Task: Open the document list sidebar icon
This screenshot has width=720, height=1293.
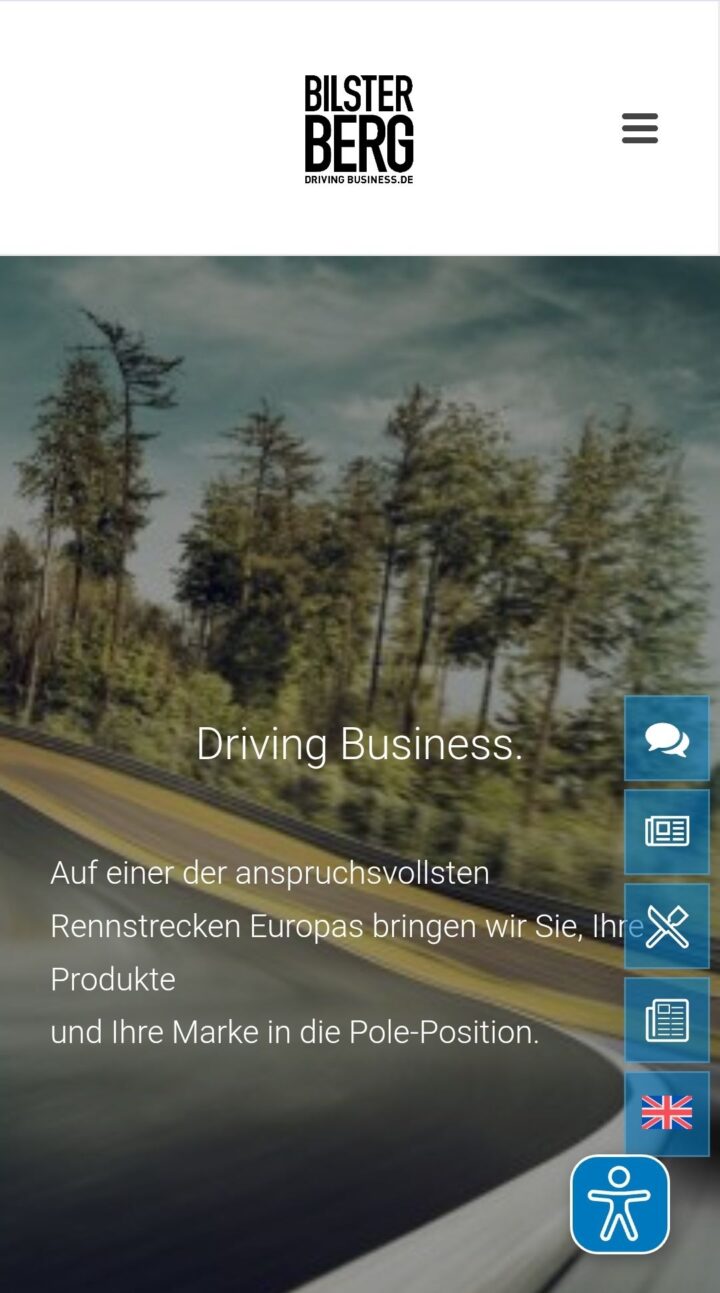Action: [667, 1020]
